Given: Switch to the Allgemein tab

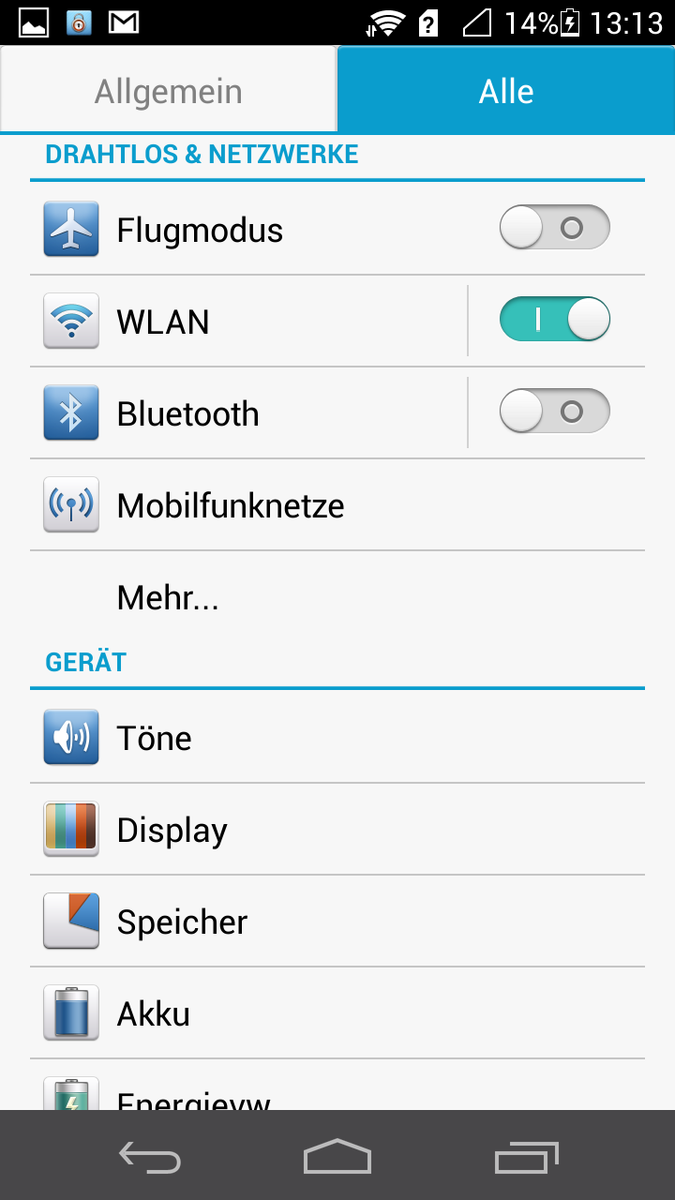Looking at the screenshot, I should [x=168, y=92].
